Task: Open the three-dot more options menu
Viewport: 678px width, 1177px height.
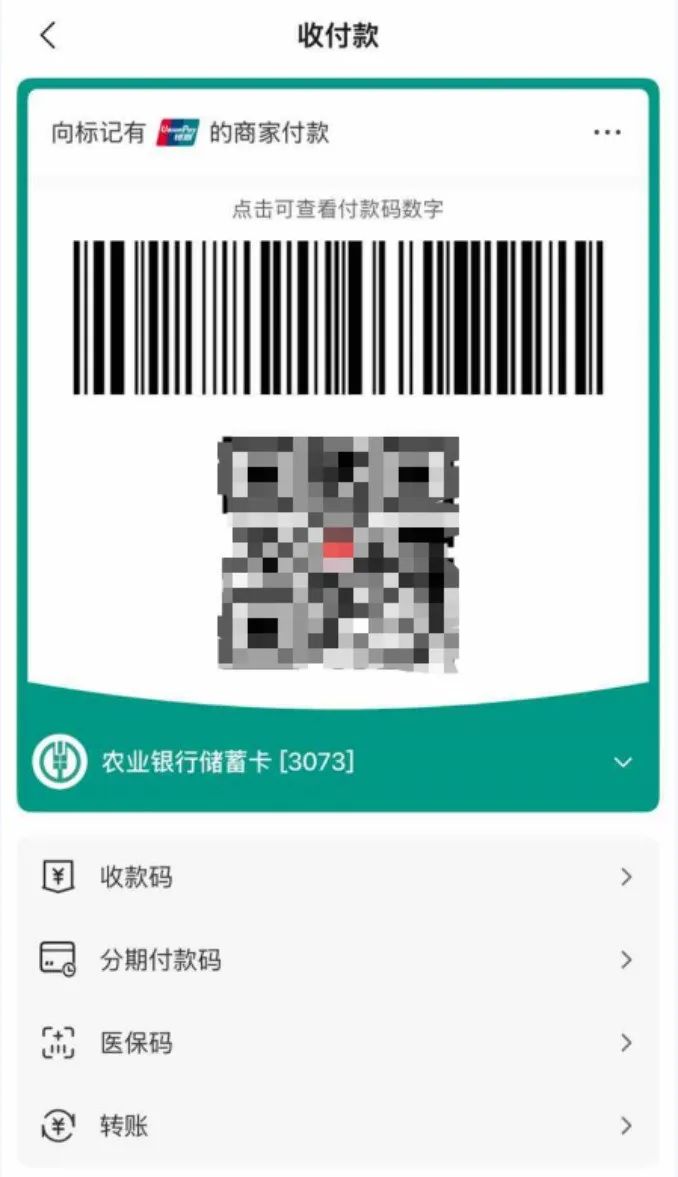Action: pyautogui.click(x=607, y=132)
